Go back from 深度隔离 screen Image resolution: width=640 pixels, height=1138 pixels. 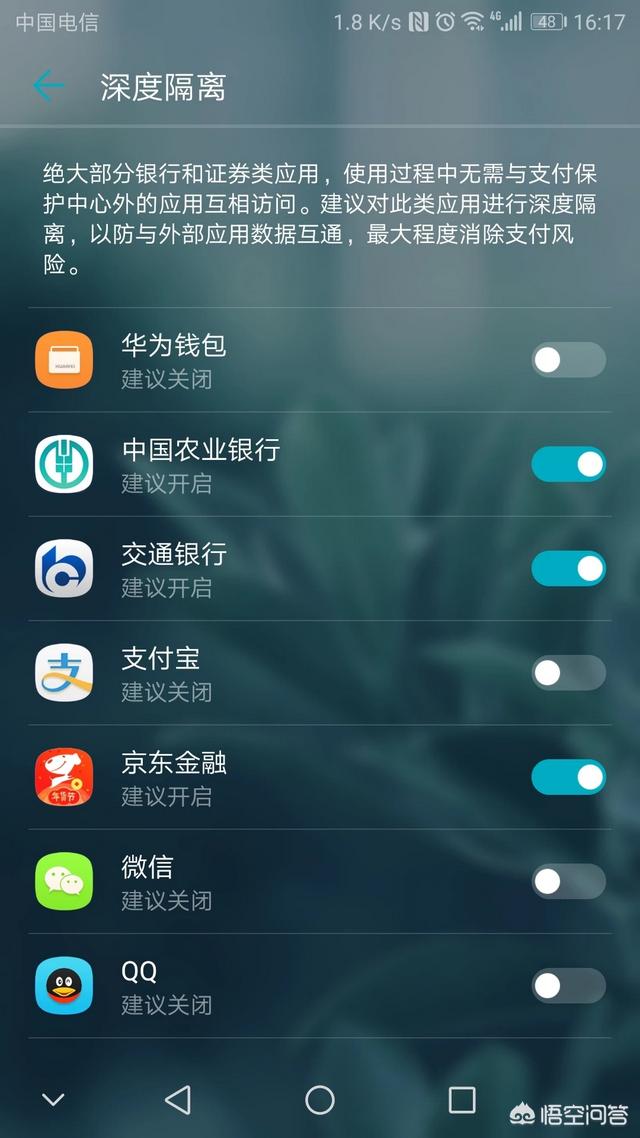[48, 86]
